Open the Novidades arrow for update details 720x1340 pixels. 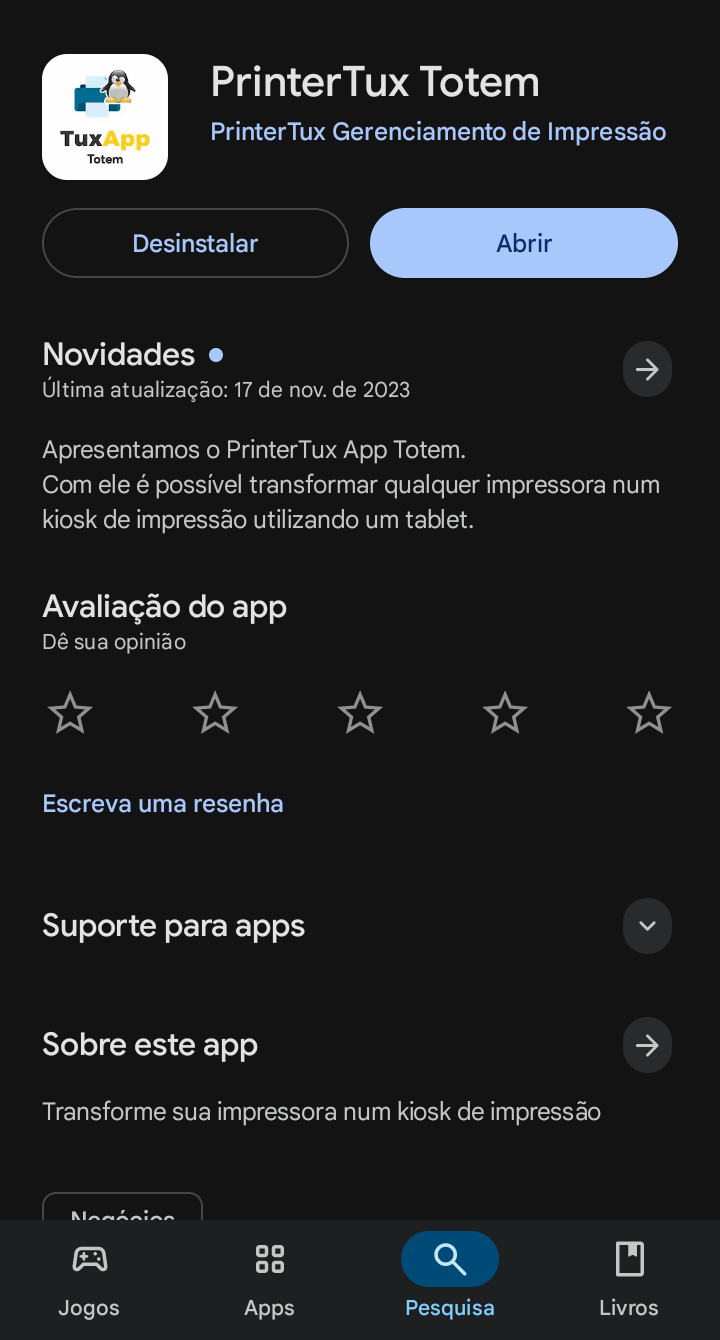pyautogui.click(x=647, y=370)
